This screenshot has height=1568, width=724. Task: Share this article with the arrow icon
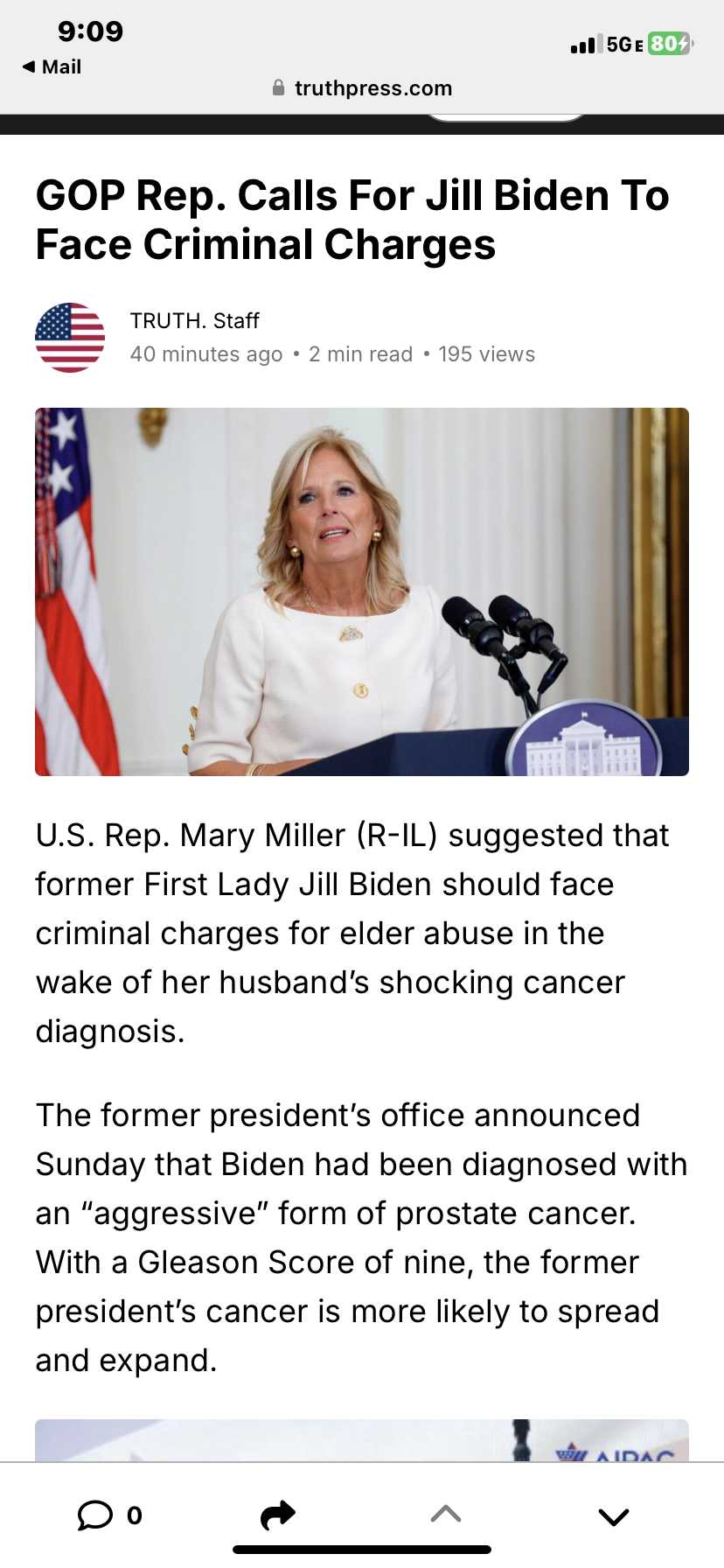click(278, 1515)
